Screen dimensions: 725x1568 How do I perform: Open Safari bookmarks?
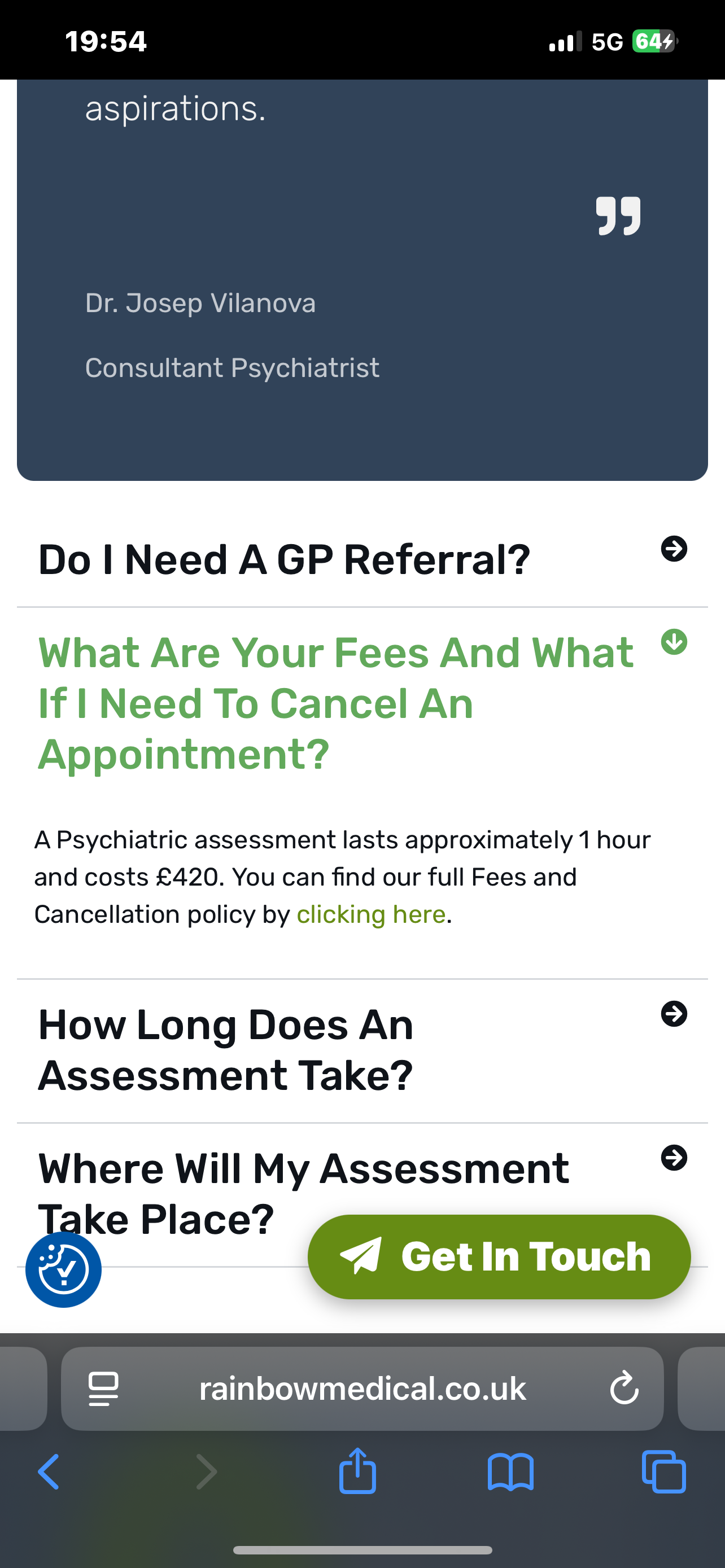coord(510,1472)
